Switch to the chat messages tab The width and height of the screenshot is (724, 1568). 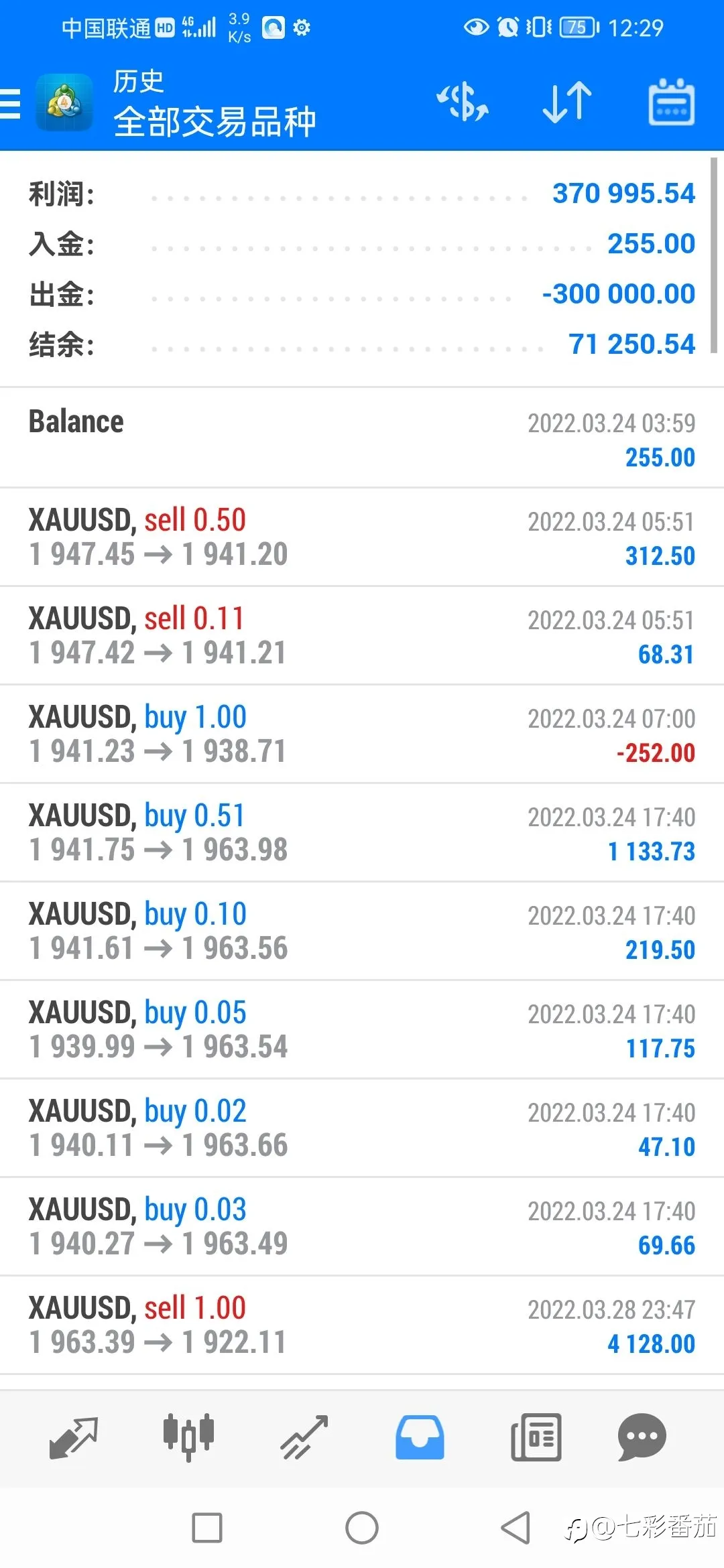(x=642, y=1438)
